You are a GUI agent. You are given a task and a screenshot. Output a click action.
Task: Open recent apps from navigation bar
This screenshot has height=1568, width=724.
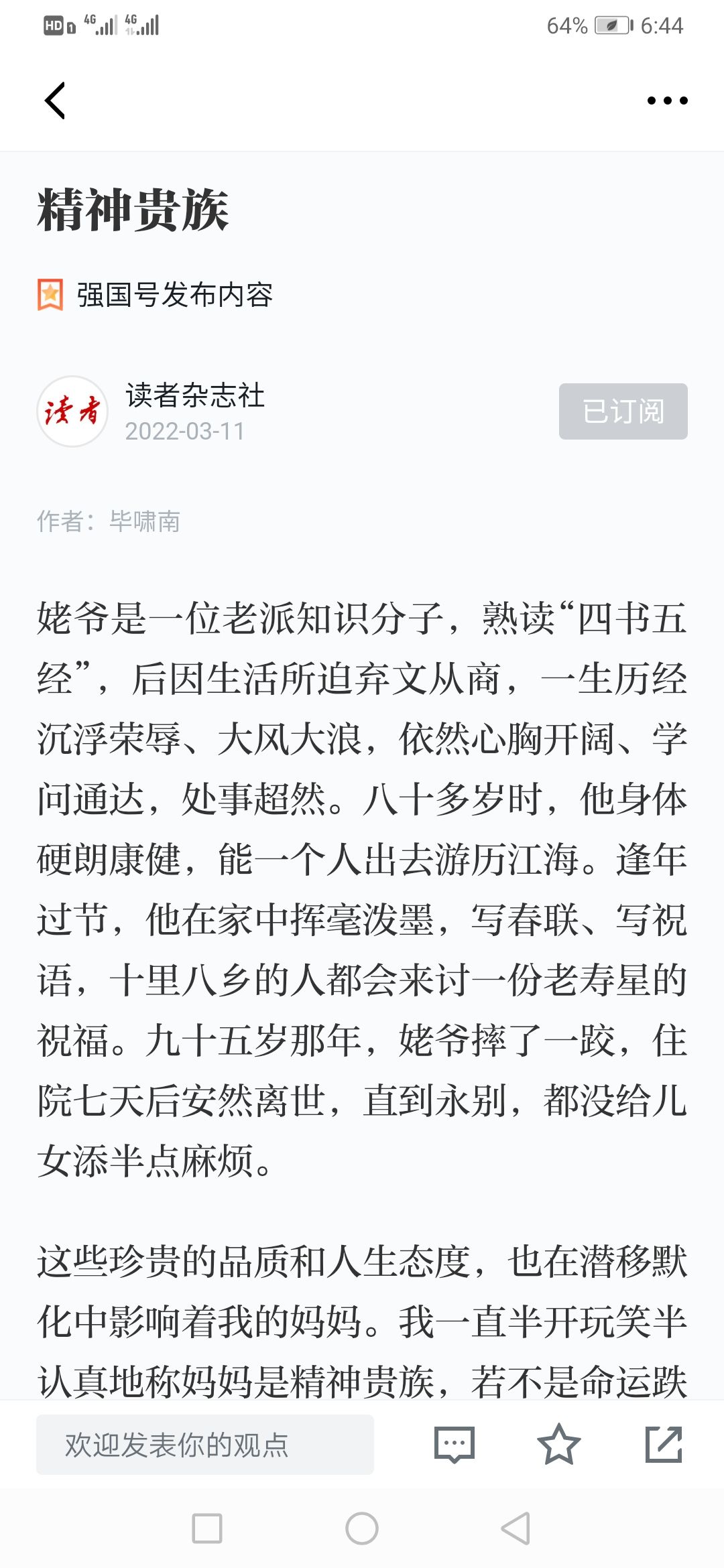tap(207, 1528)
